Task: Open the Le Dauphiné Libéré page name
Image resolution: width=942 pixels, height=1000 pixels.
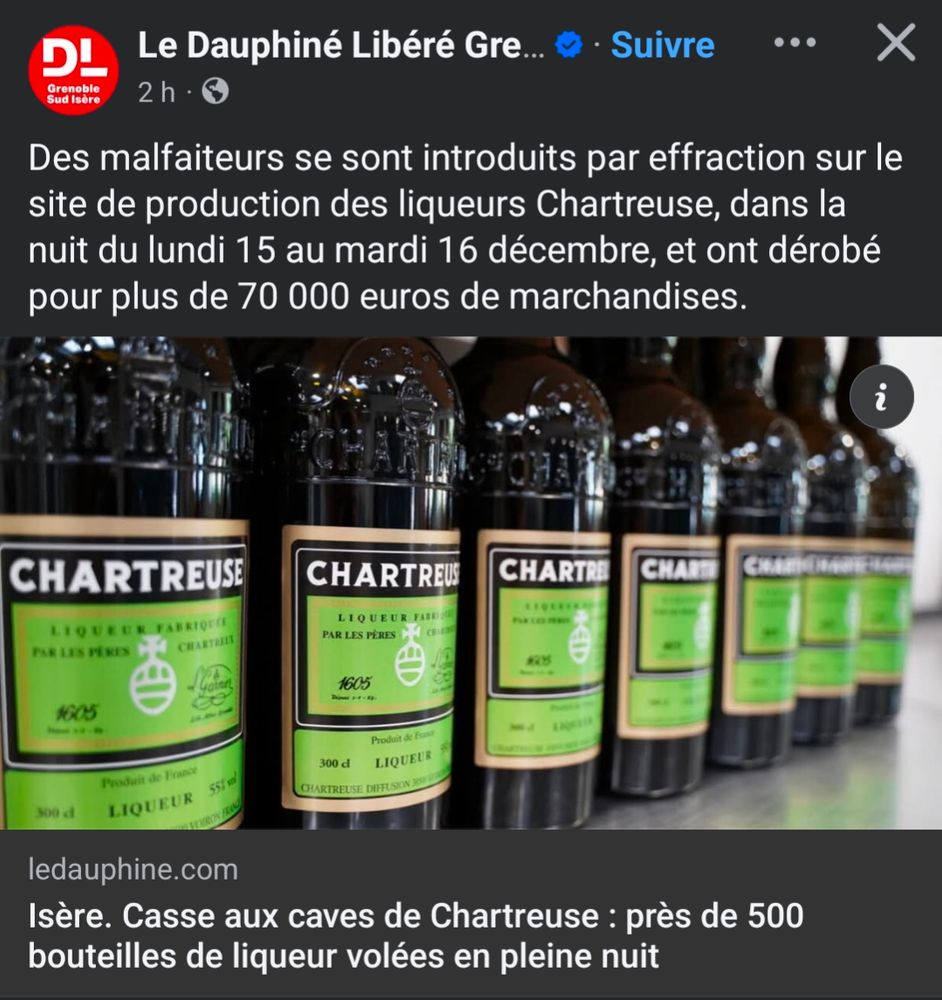Action: point(342,45)
